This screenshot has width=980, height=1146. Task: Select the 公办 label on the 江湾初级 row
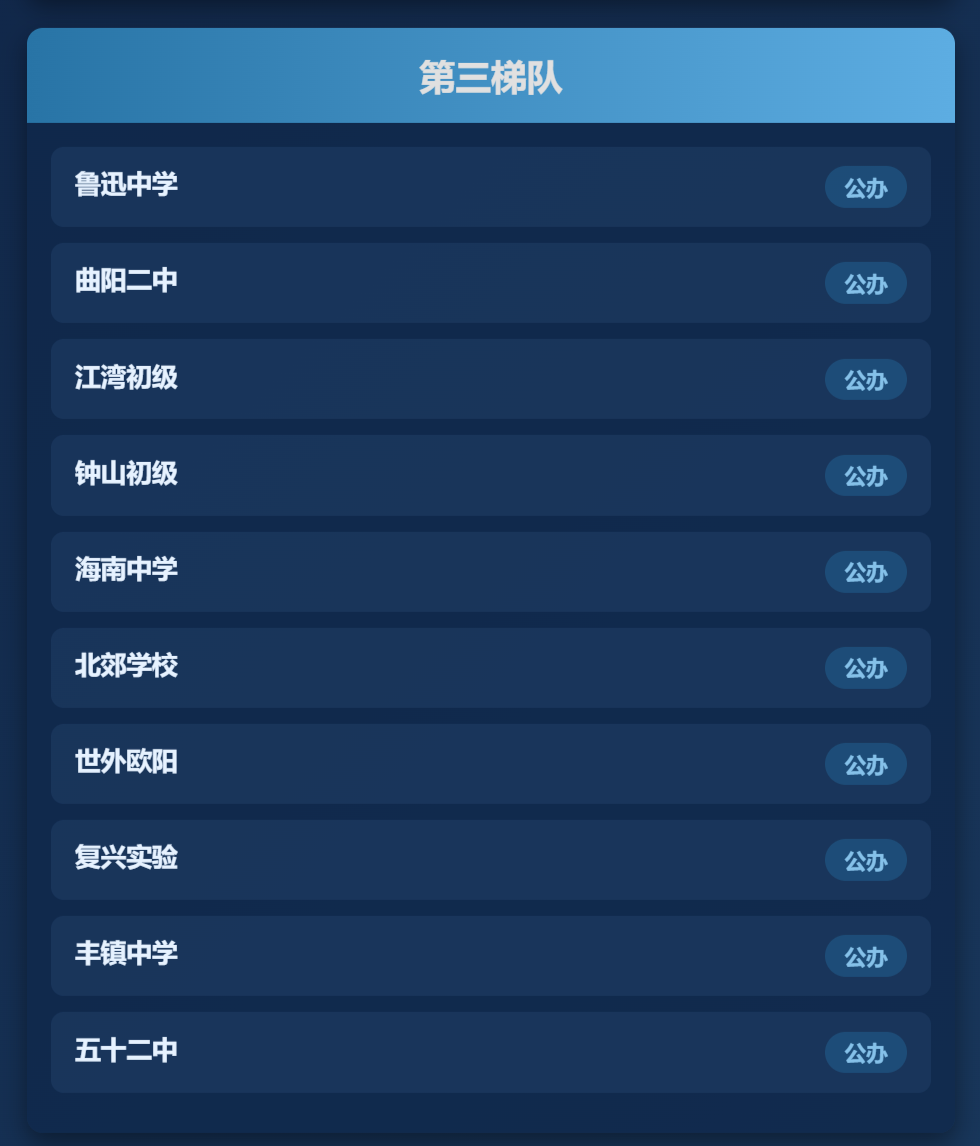tap(866, 379)
